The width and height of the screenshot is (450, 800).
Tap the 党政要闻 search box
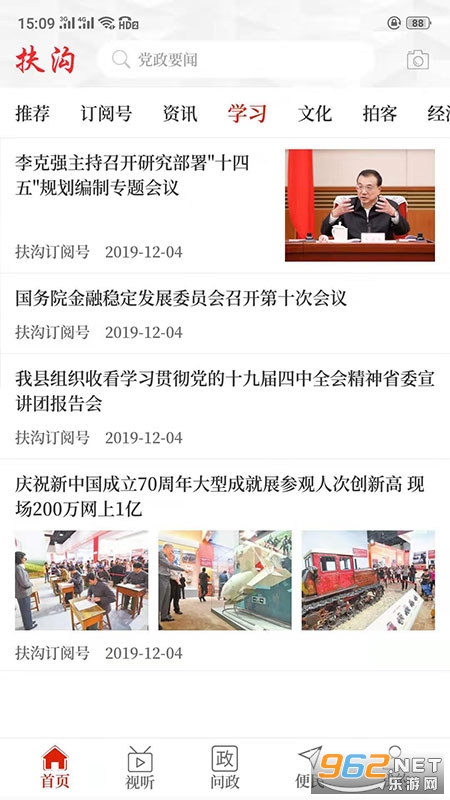pyautogui.click(x=236, y=60)
